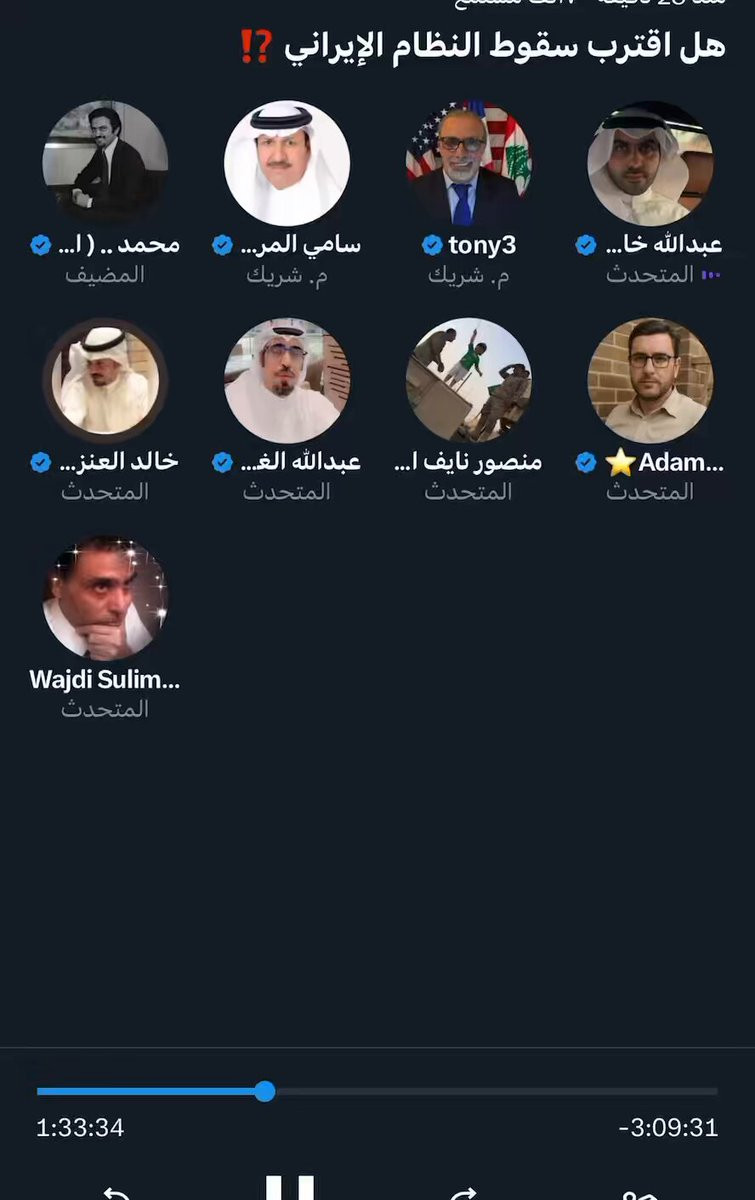Open host محمد's profile avatar
The image size is (755, 1200).
coord(105,163)
